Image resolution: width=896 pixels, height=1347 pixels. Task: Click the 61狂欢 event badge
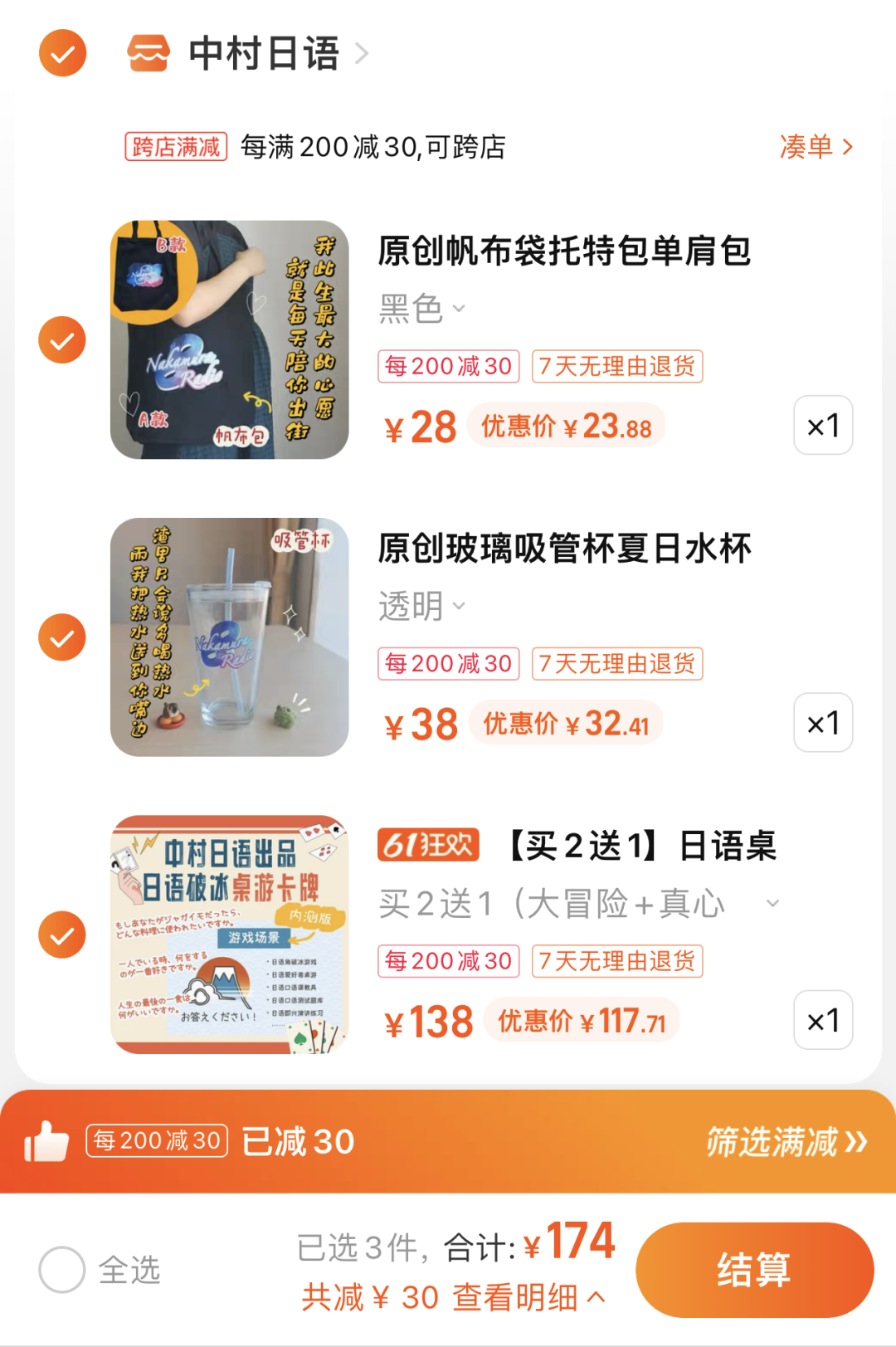(x=427, y=846)
